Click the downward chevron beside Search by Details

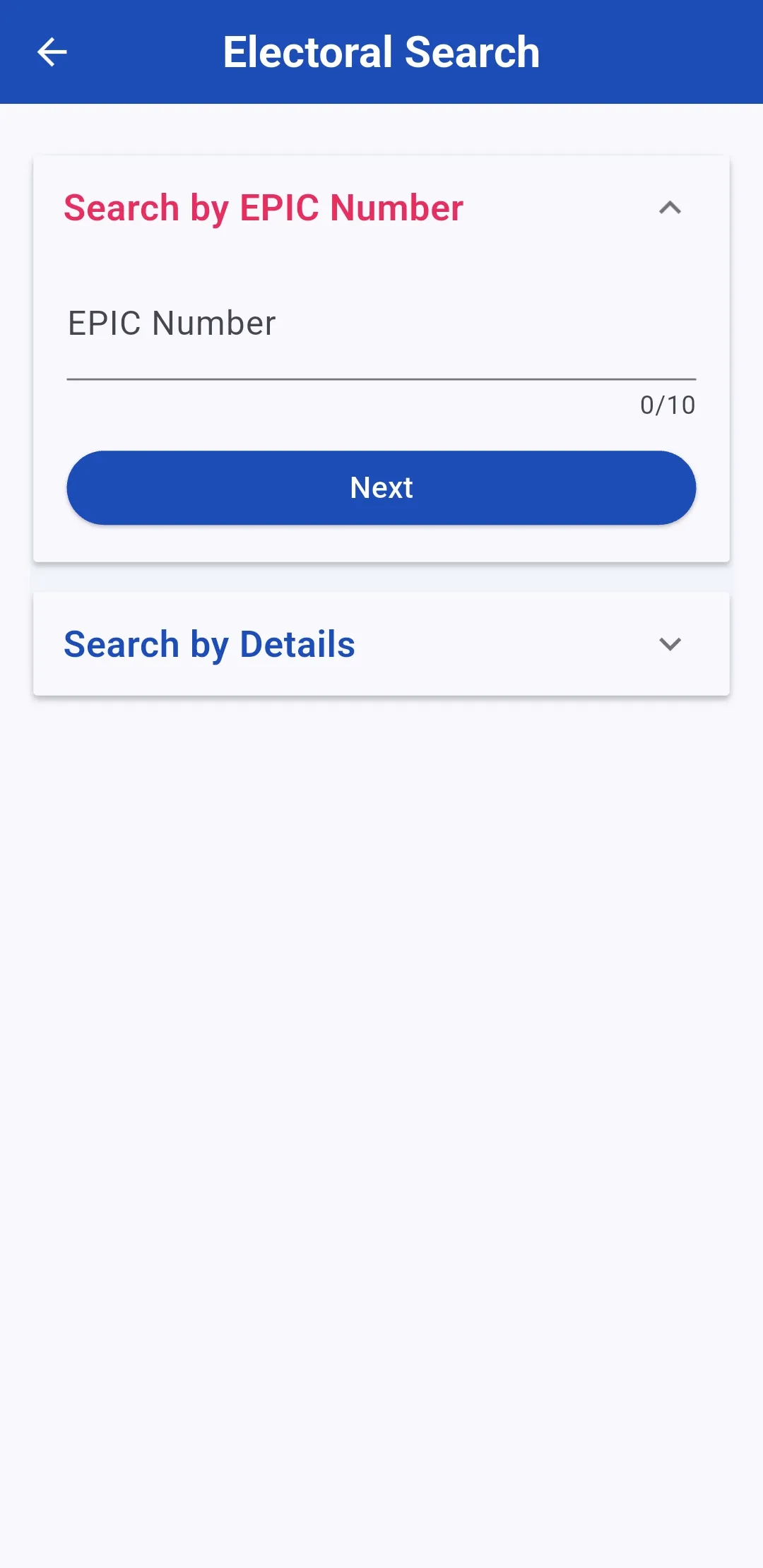669,643
